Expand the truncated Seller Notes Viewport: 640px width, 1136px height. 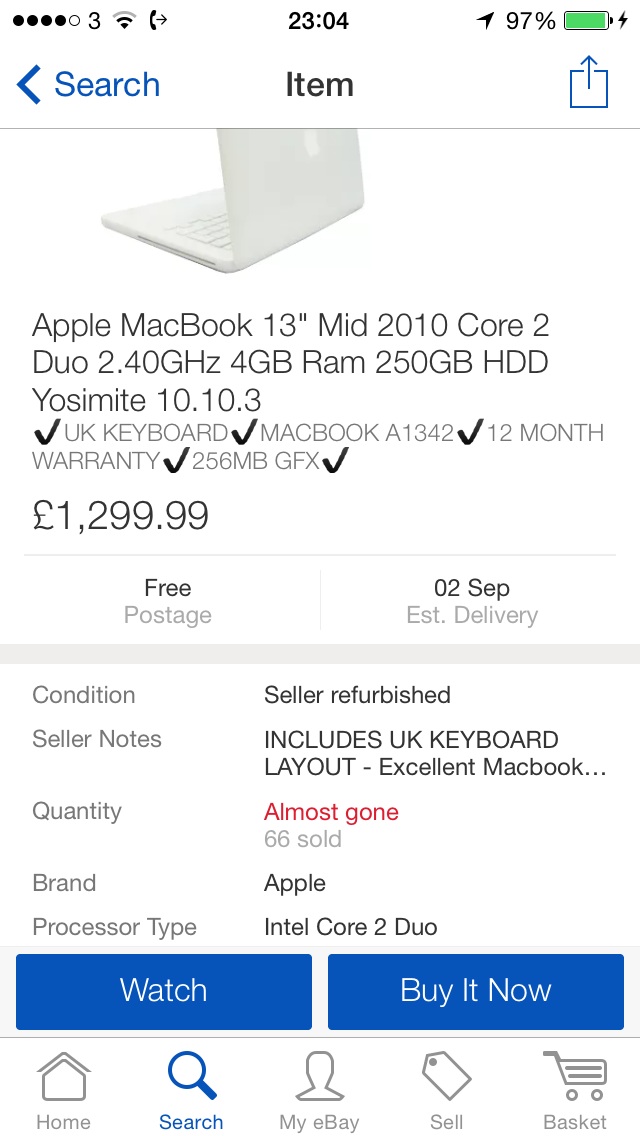(x=436, y=753)
